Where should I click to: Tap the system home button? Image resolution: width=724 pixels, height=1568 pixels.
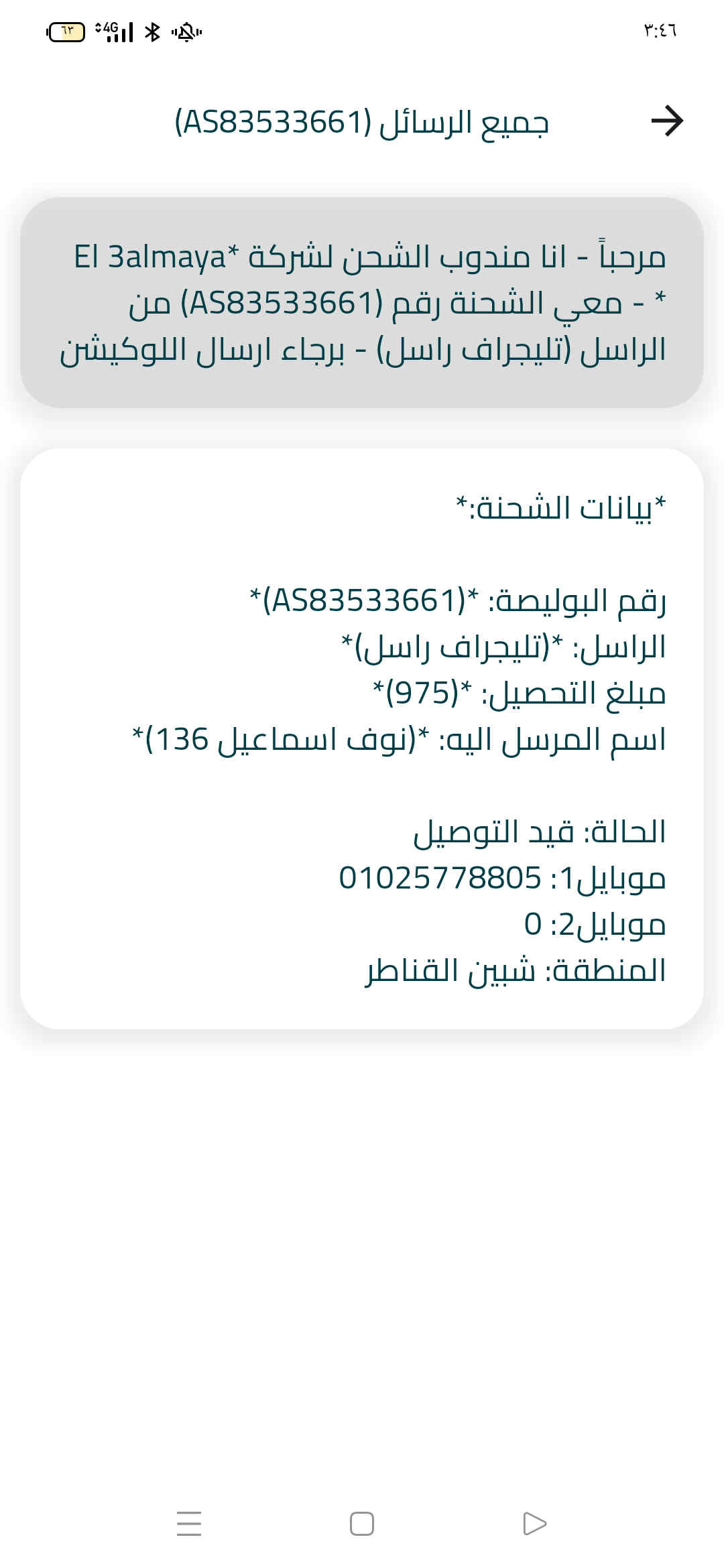362,1524
